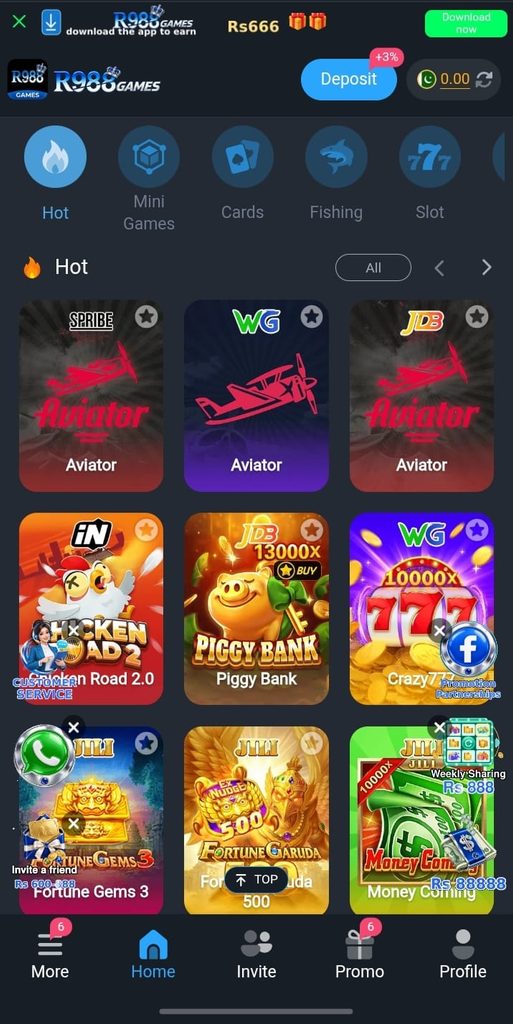Viewport: 513px width, 1024px height.
Task: Refresh the wallet balance
Action: (484, 80)
